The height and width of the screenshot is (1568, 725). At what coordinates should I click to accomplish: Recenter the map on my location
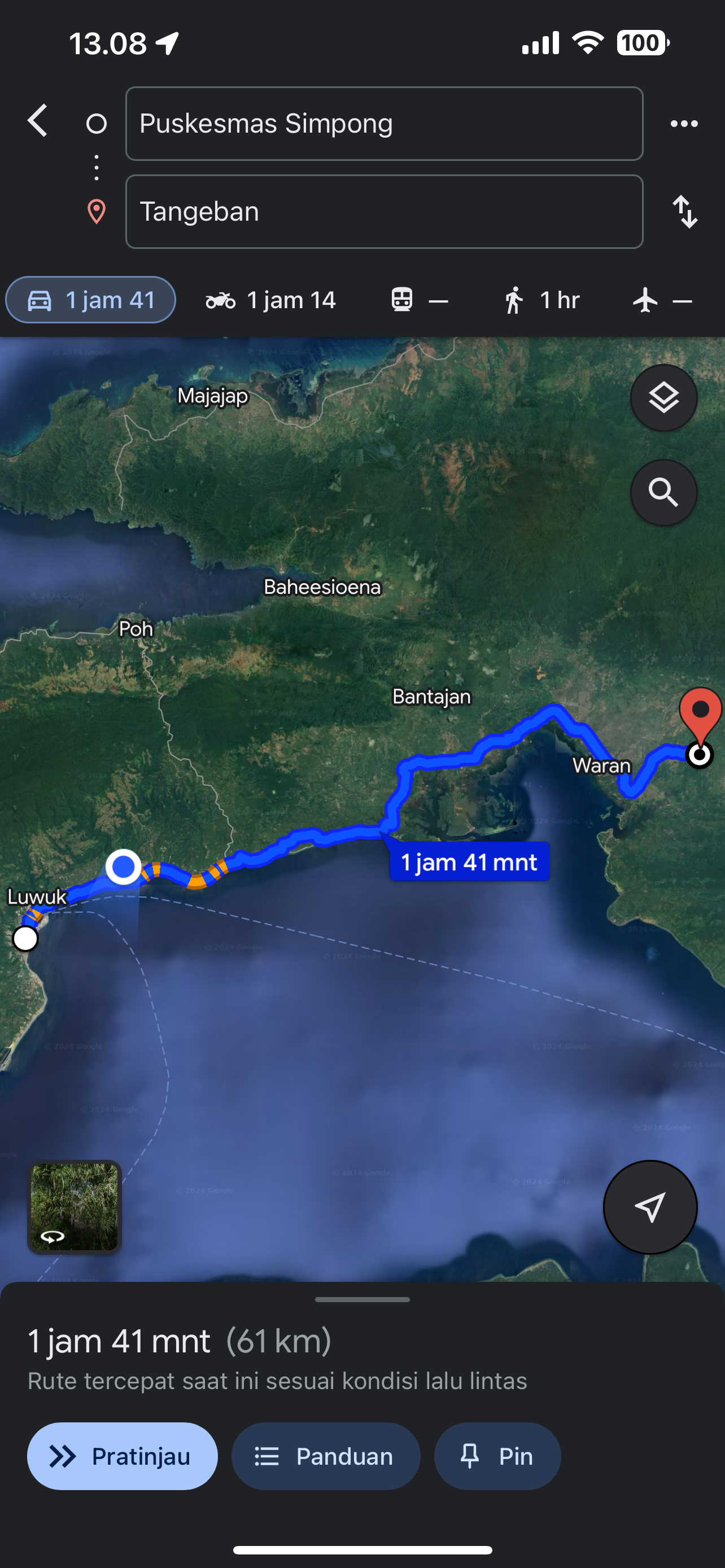click(x=650, y=1207)
